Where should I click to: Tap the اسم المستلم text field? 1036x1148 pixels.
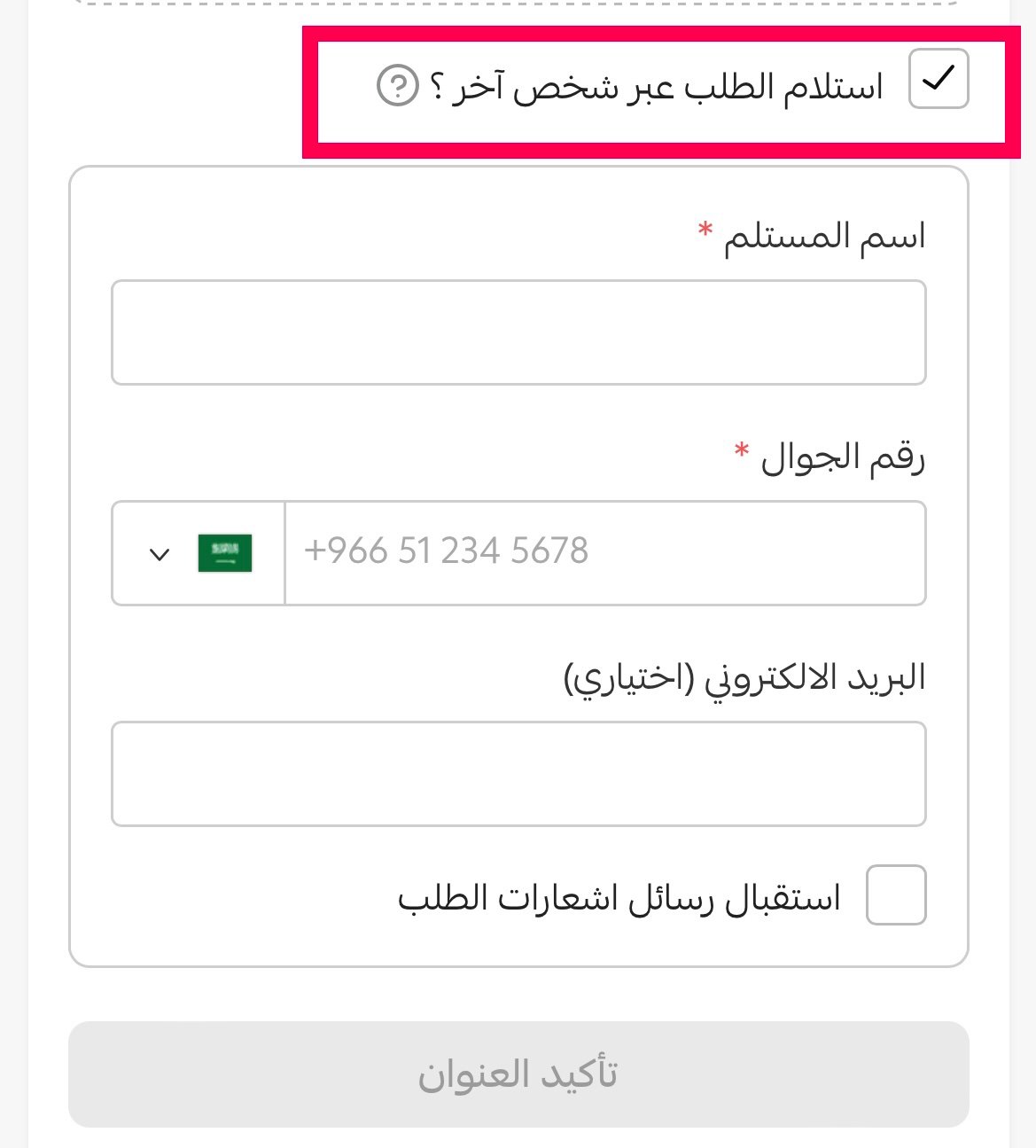[x=518, y=332]
